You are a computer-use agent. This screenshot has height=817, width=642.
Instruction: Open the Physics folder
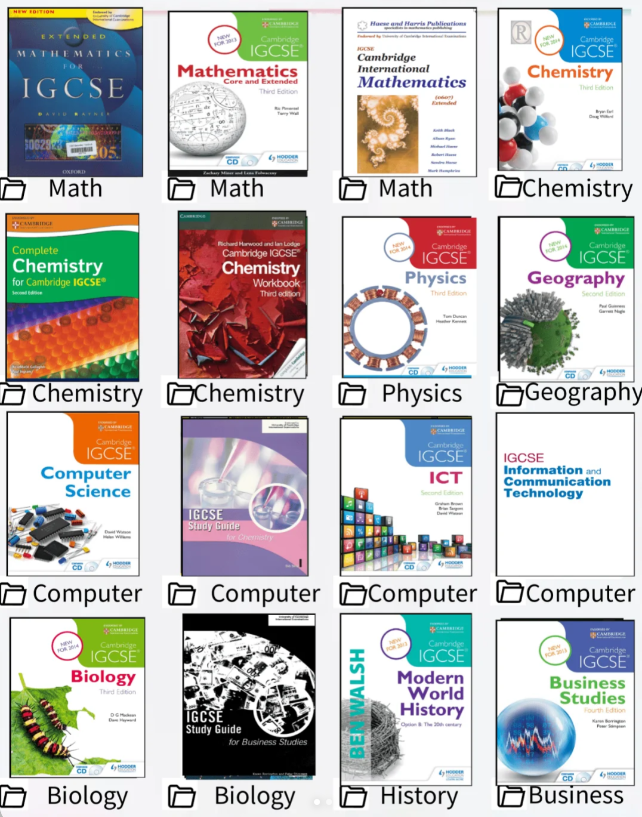click(408, 296)
